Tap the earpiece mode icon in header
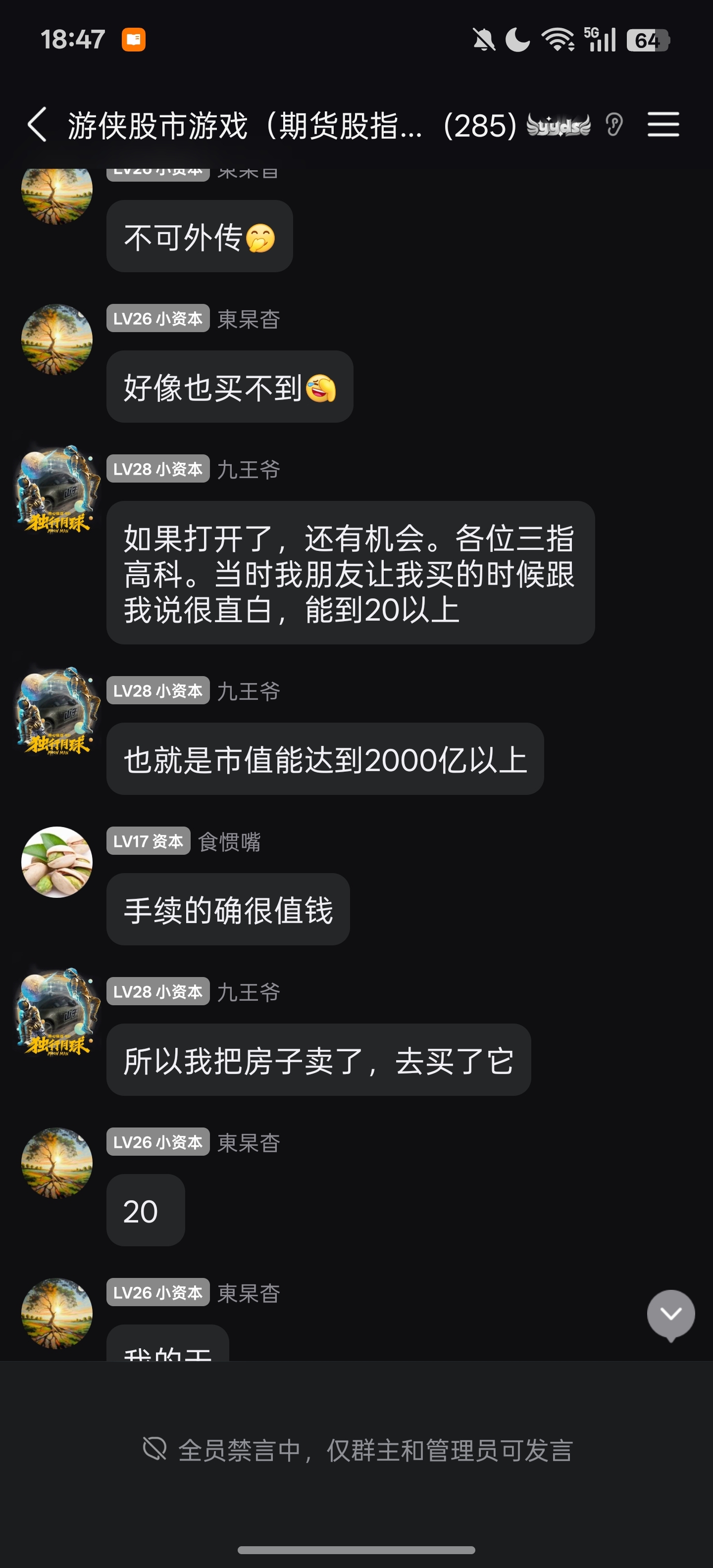This screenshot has width=713, height=1568. (614, 125)
